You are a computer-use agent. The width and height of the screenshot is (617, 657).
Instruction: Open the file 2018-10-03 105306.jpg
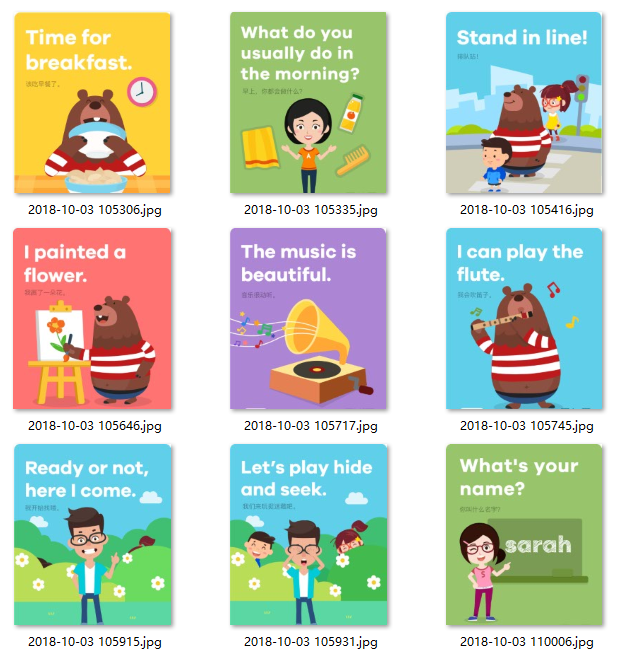tap(93, 104)
